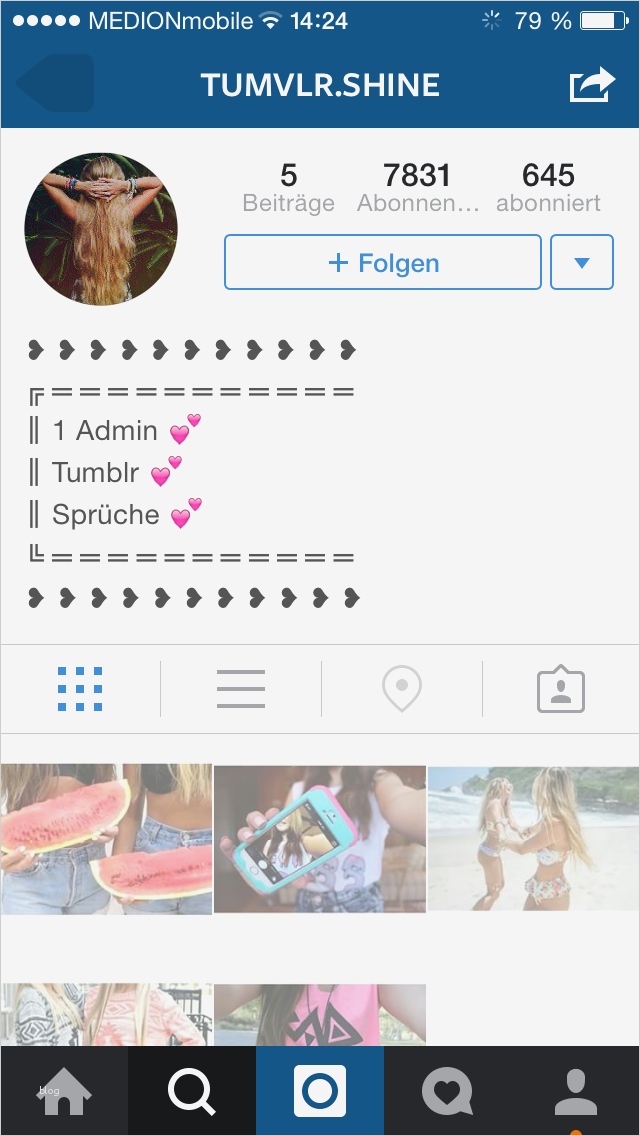The height and width of the screenshot is (1136, 640).
Task: Open the profile picture
Action: click(101, 228)
